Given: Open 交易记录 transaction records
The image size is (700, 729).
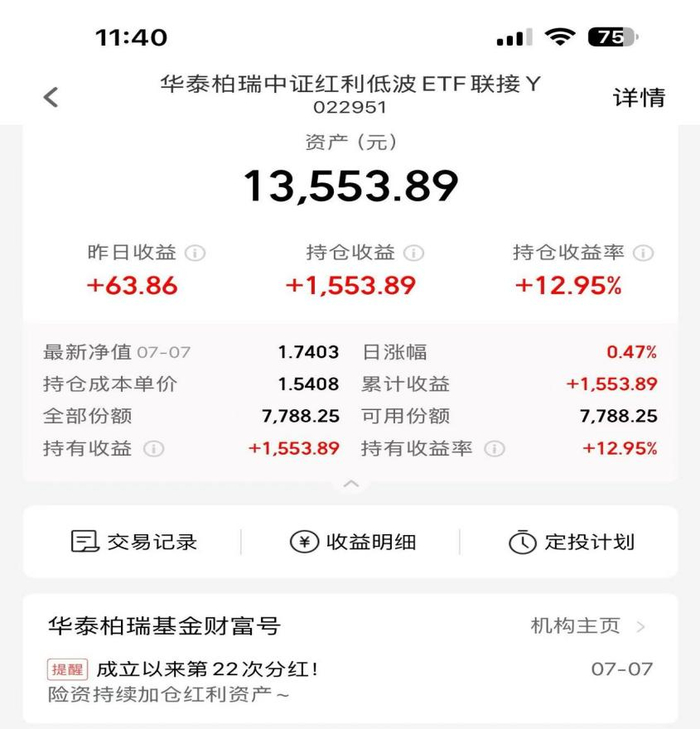Looking at the screenshot, I should [x=134, y=542].
